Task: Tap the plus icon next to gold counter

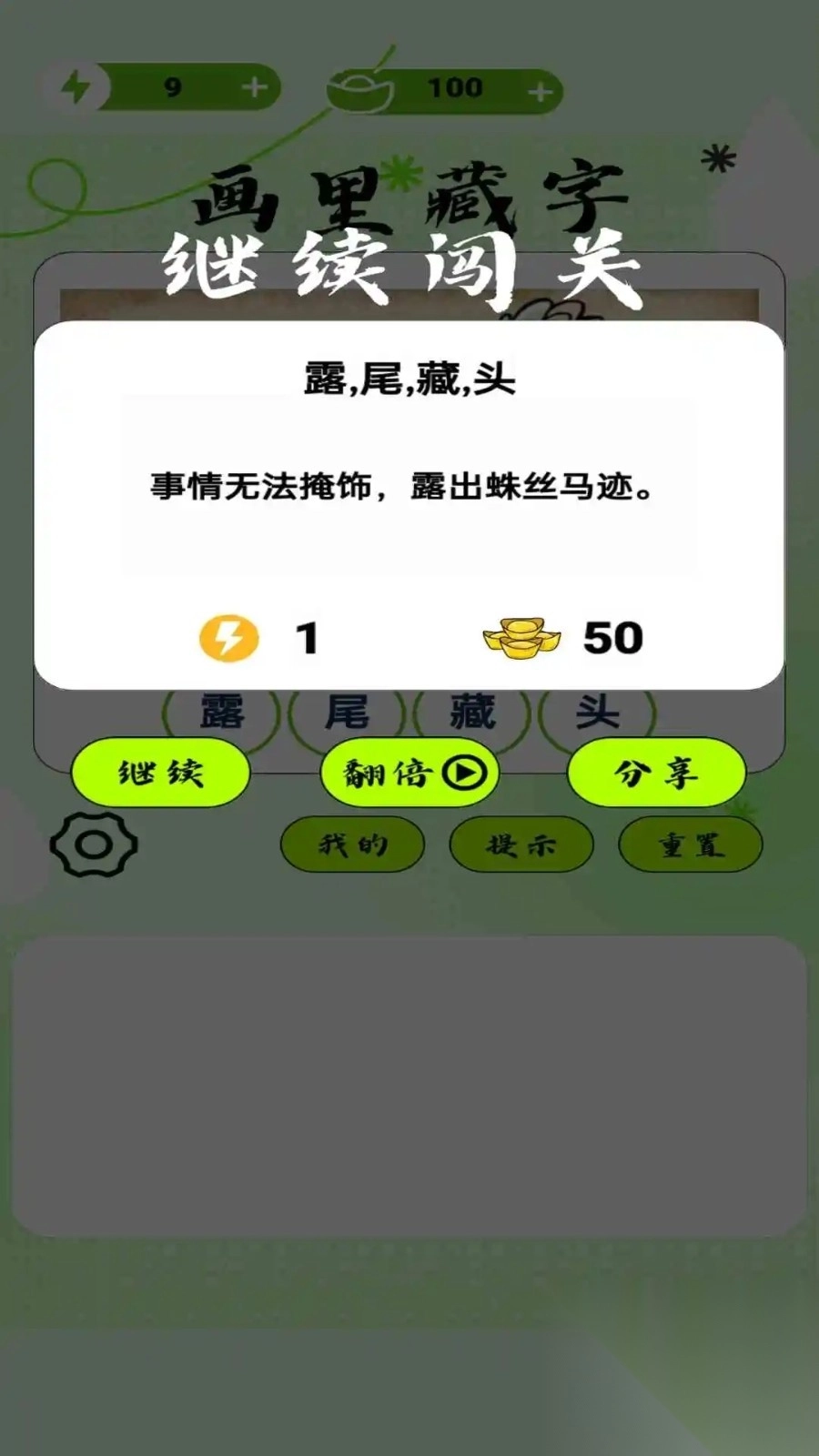Action: [541, 90]
